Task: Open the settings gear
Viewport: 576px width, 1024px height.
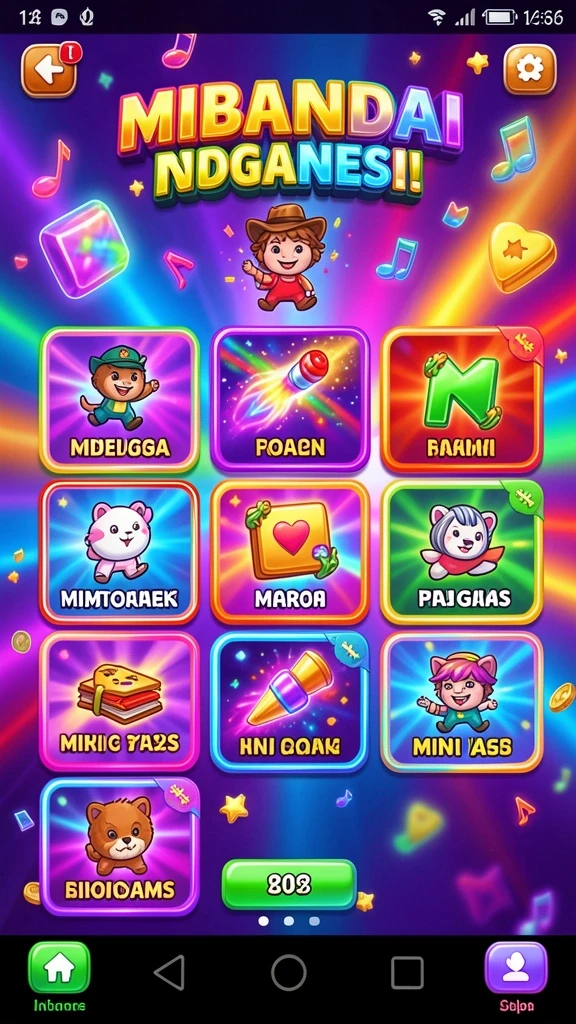Action: pos(530,69)
